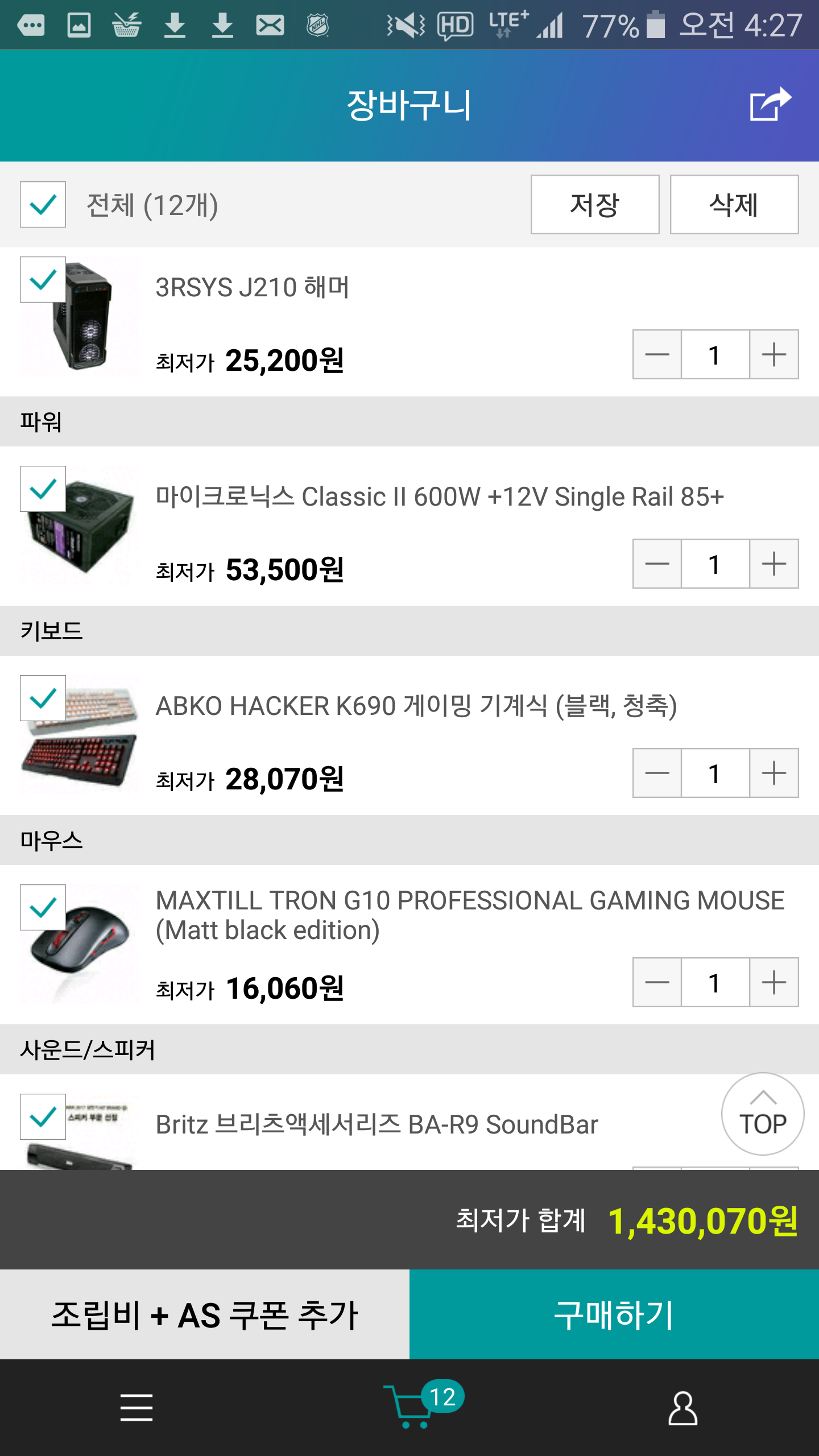Uncheck the ABKO HACKER K690 keyboard
This screenshot has width=819, height=1456.
pyautogui.click(x=43, y=698)
